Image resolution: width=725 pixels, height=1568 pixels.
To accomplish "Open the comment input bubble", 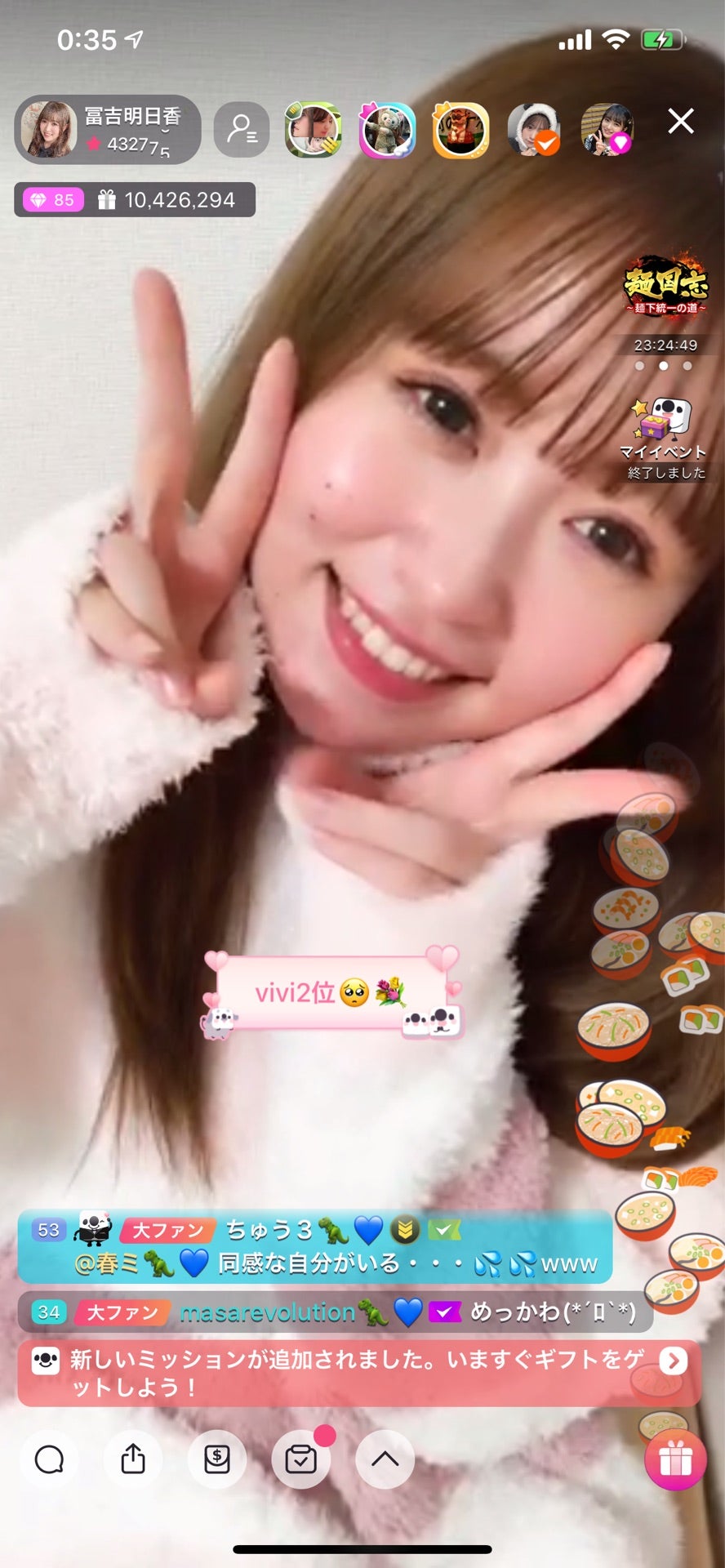I will pyautogui.click(x=49, y=1459).
